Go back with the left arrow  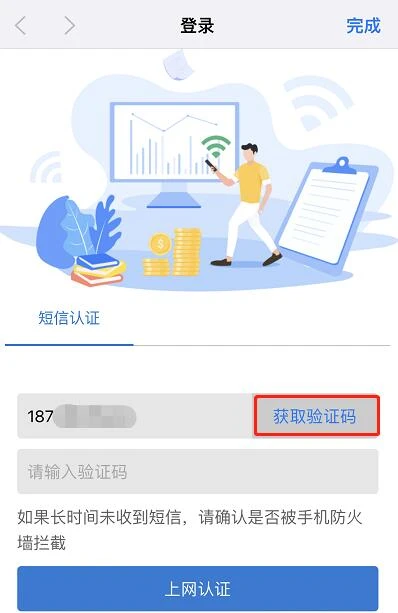tap(20, 26)
